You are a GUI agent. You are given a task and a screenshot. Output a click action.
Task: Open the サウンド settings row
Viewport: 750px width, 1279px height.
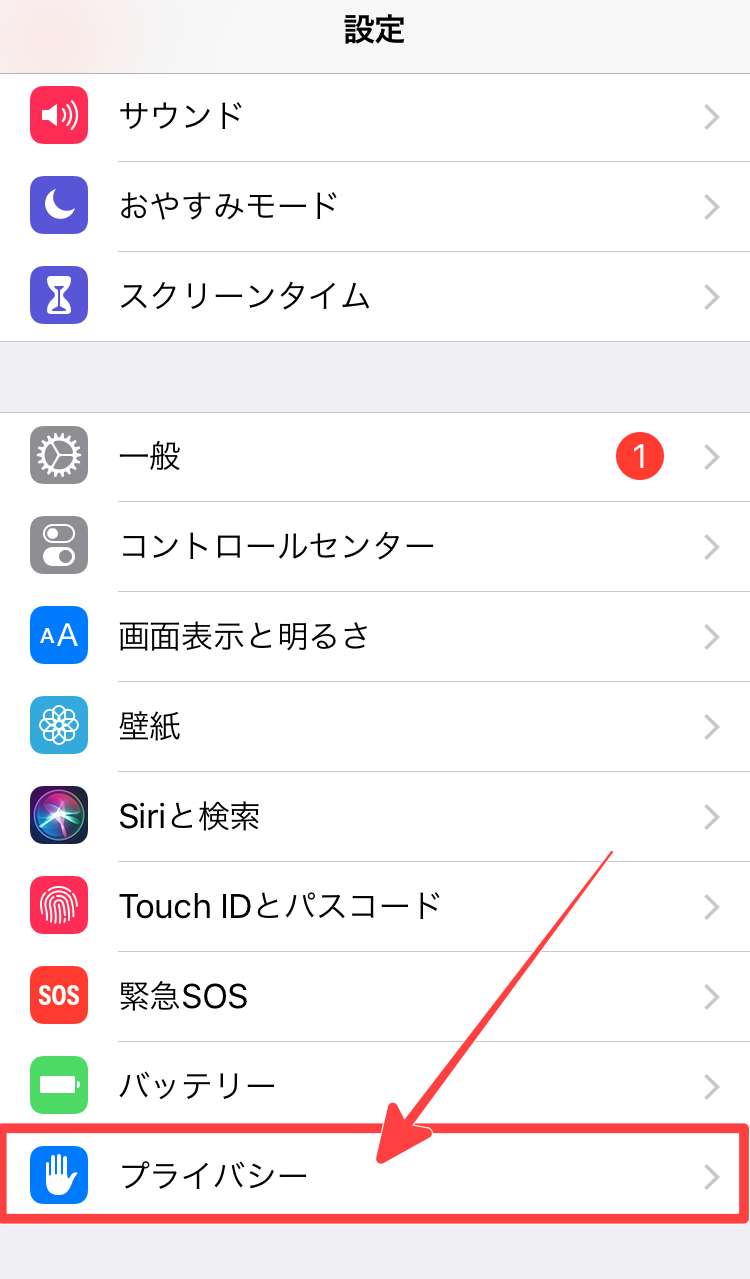click(x=375, y=116)
